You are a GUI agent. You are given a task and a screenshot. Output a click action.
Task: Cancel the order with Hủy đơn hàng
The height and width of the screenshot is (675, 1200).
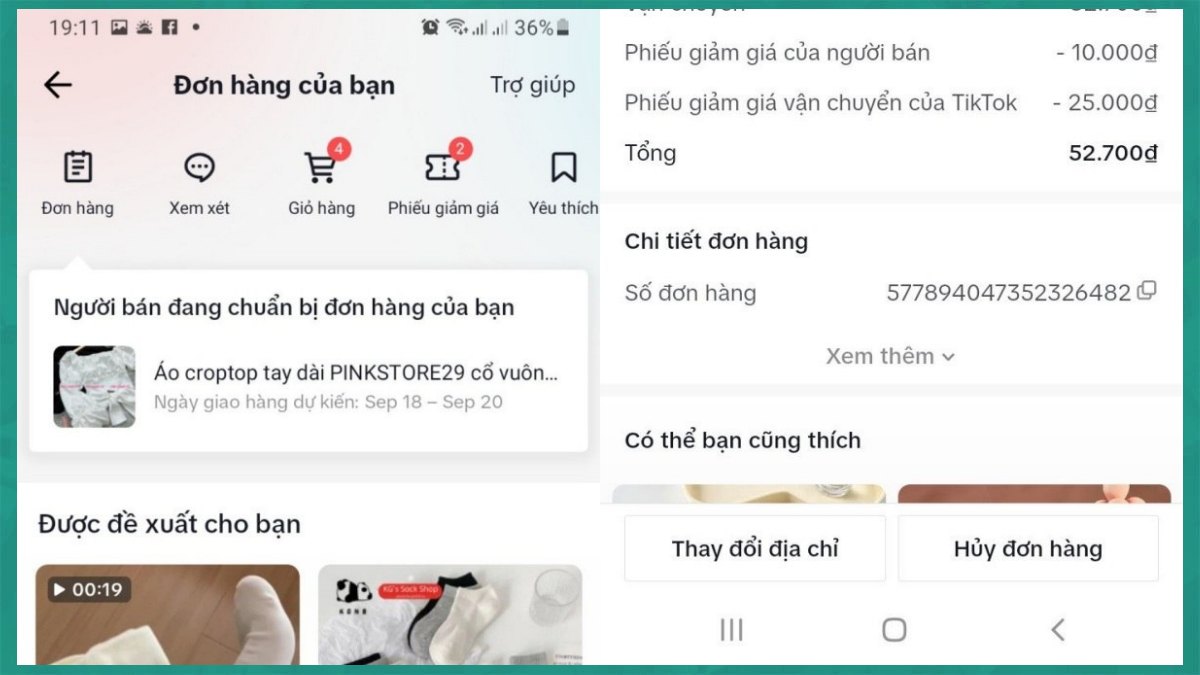tap(1028, 548)
